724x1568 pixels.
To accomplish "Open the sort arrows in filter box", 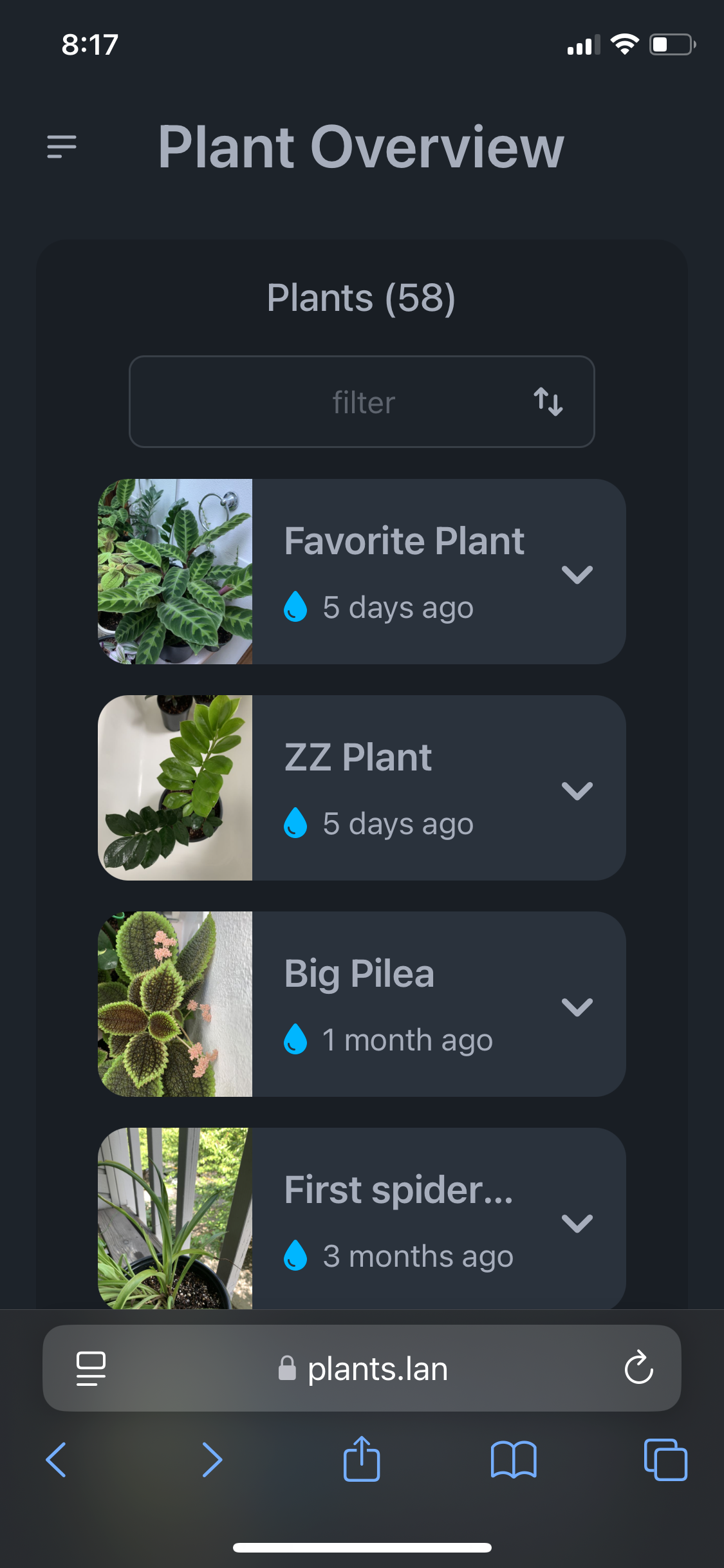I will (x=548, y=402).
